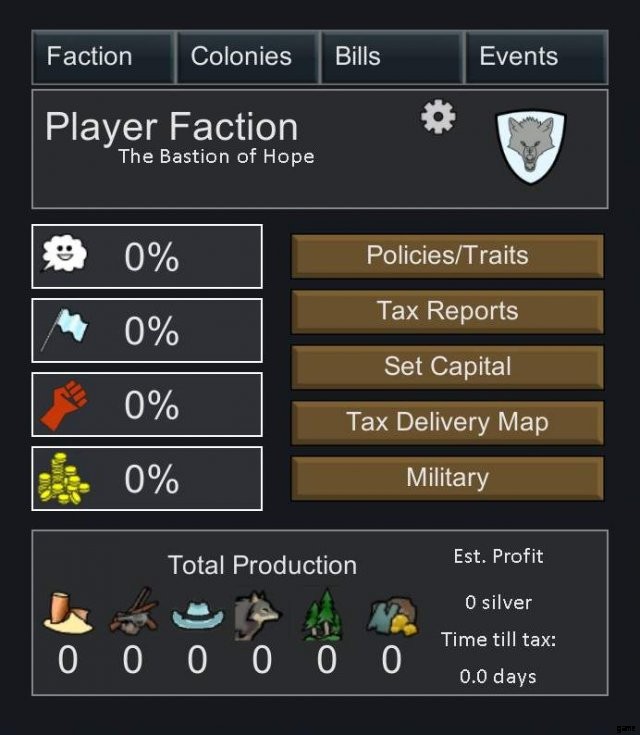View Tax Reports

[x=447, y=311]
